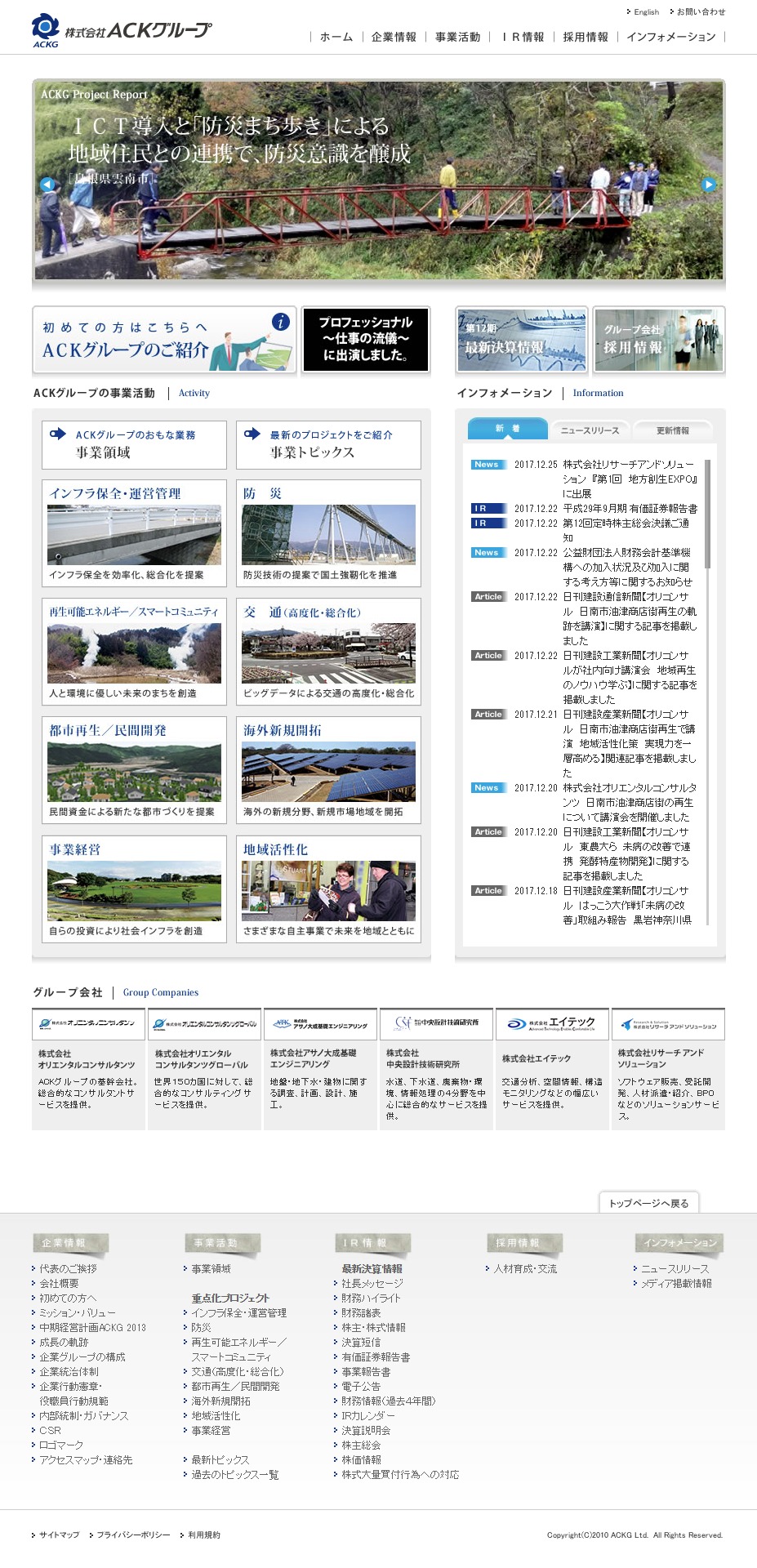Image resolution: width=757 pixels, height=1568 pixels.
Task: Go to 採用情報 in the top menu
Action: 586,37
